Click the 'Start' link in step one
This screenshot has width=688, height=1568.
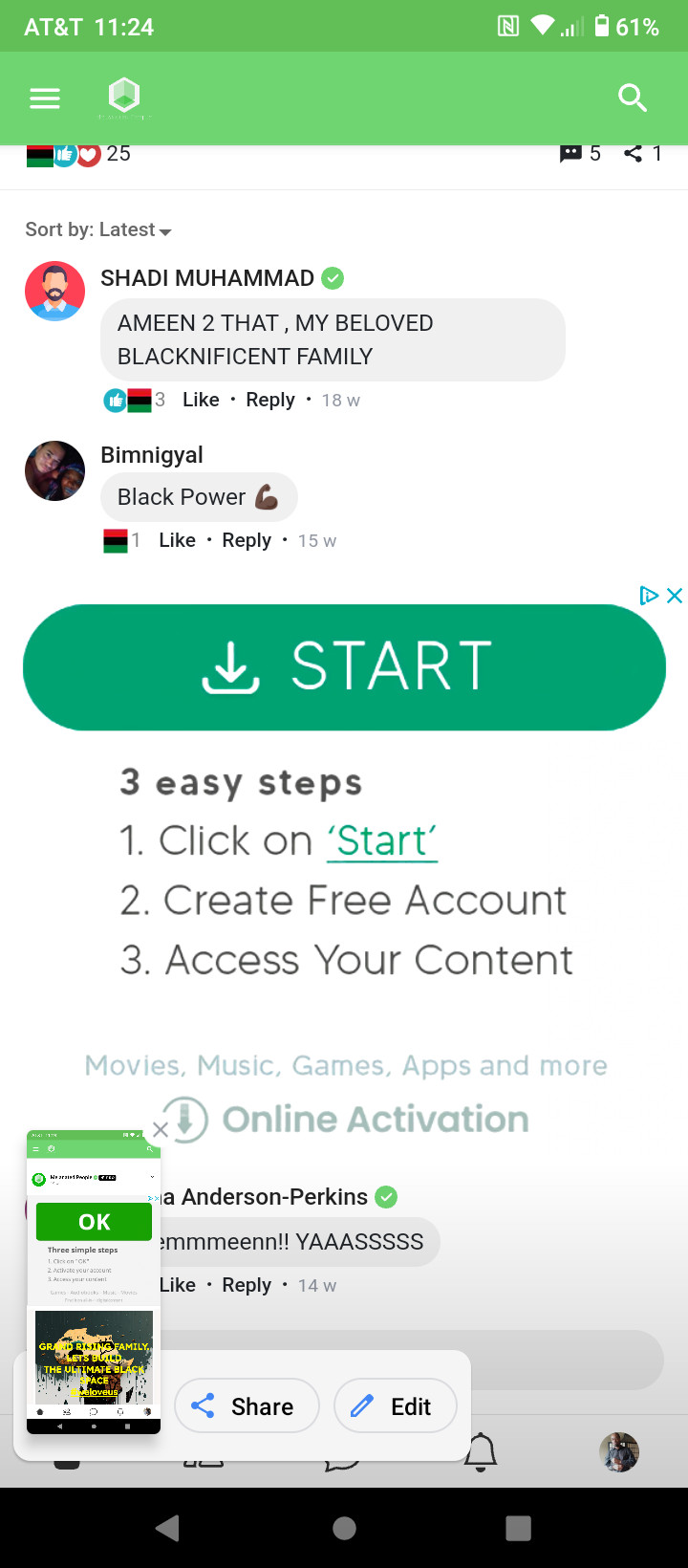[x=382, y=839]
